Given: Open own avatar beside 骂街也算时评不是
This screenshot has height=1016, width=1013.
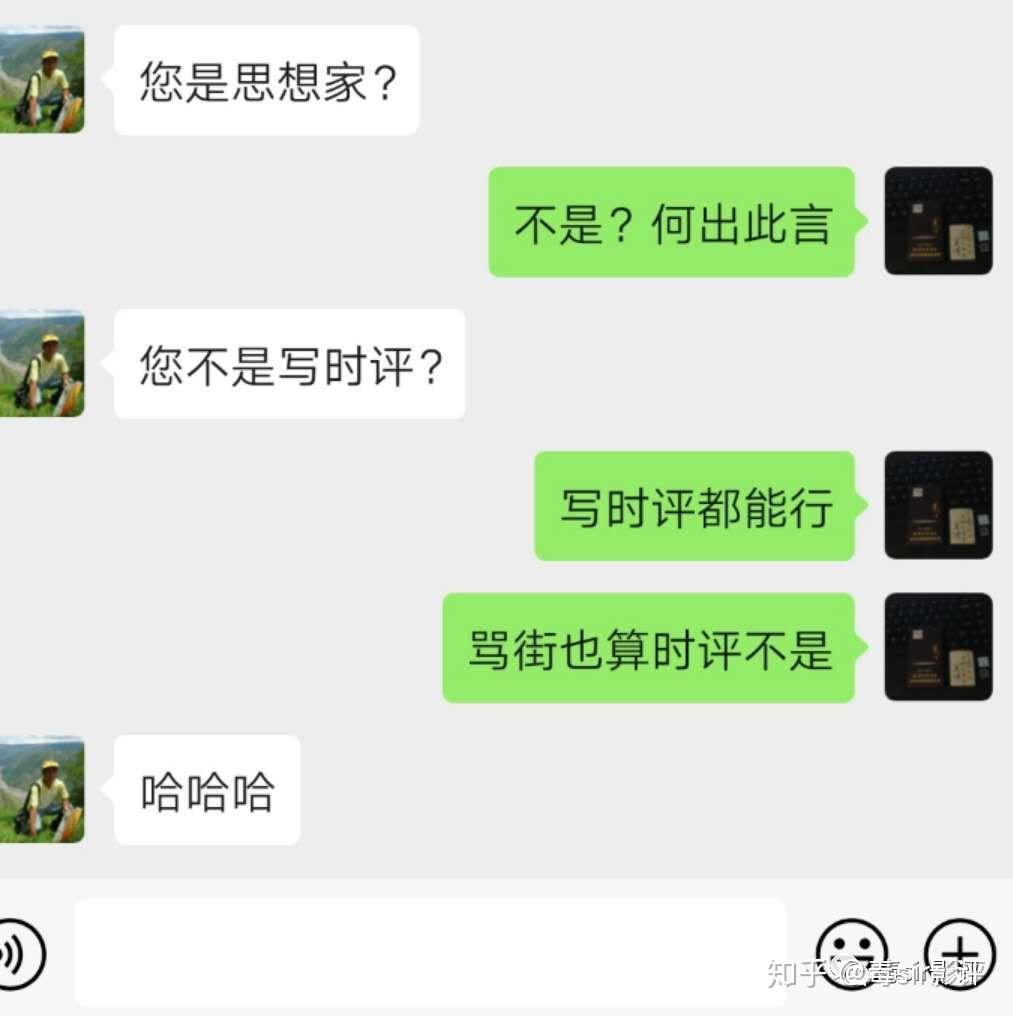Looking at the screenshot, I should 938,647.
